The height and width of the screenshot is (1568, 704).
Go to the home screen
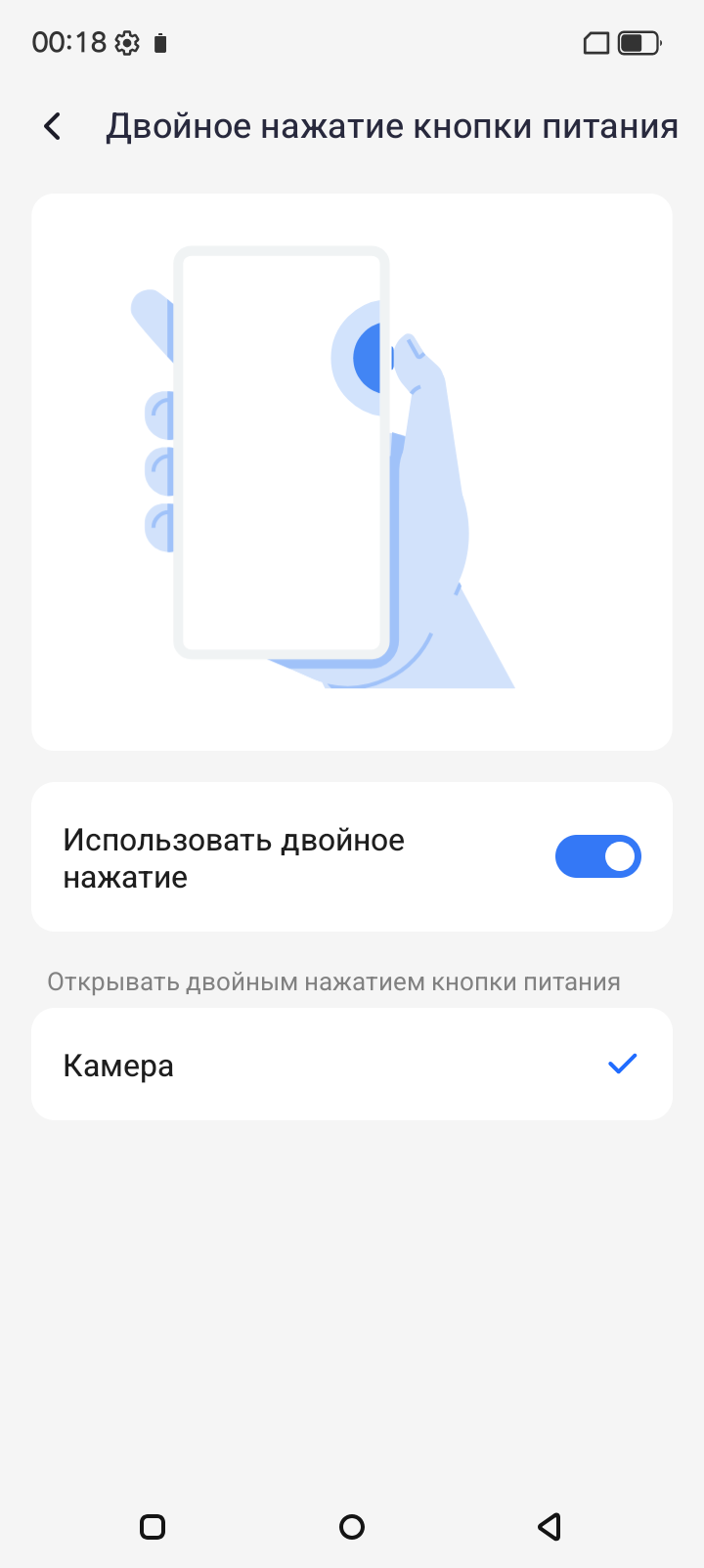pos(352,1526)
